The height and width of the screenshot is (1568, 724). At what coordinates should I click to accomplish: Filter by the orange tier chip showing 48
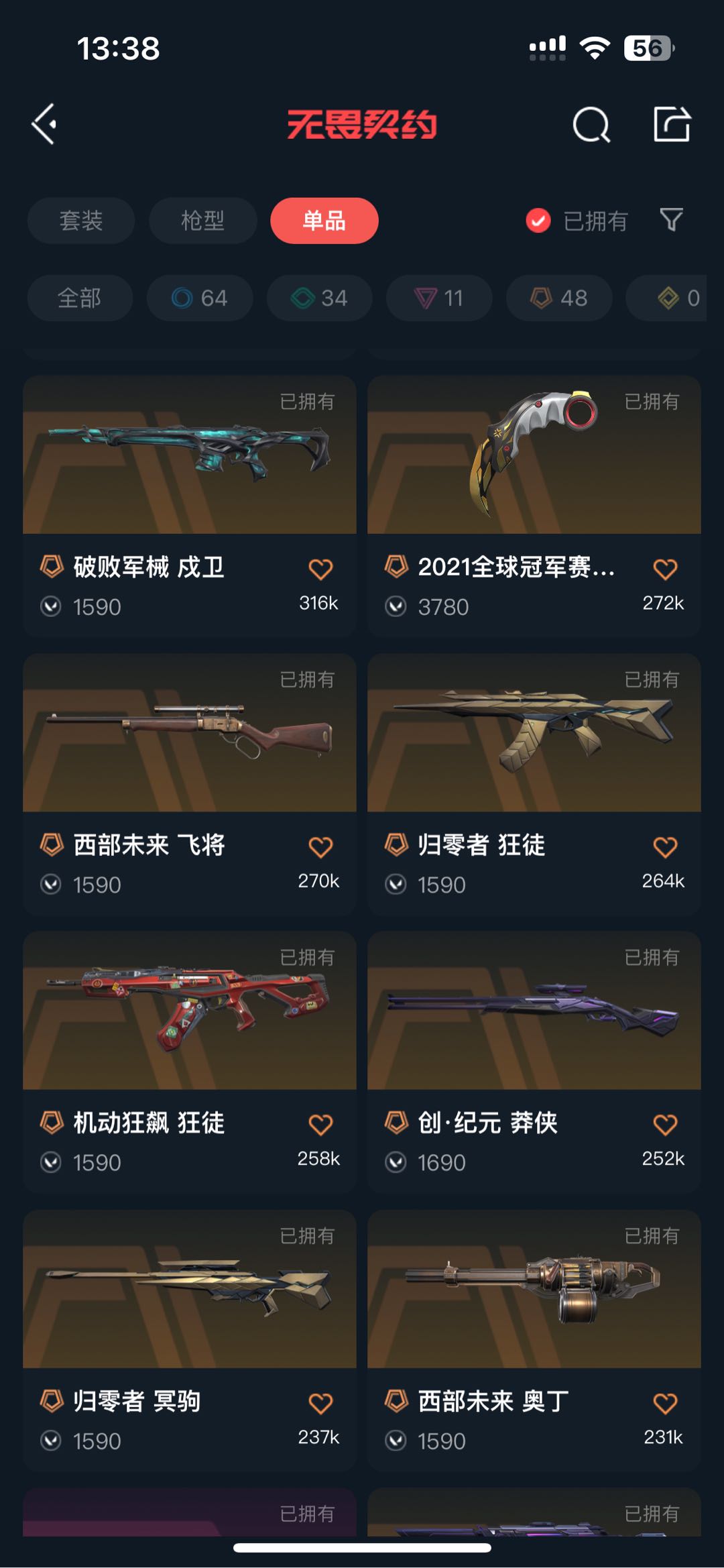coord(559,298)
